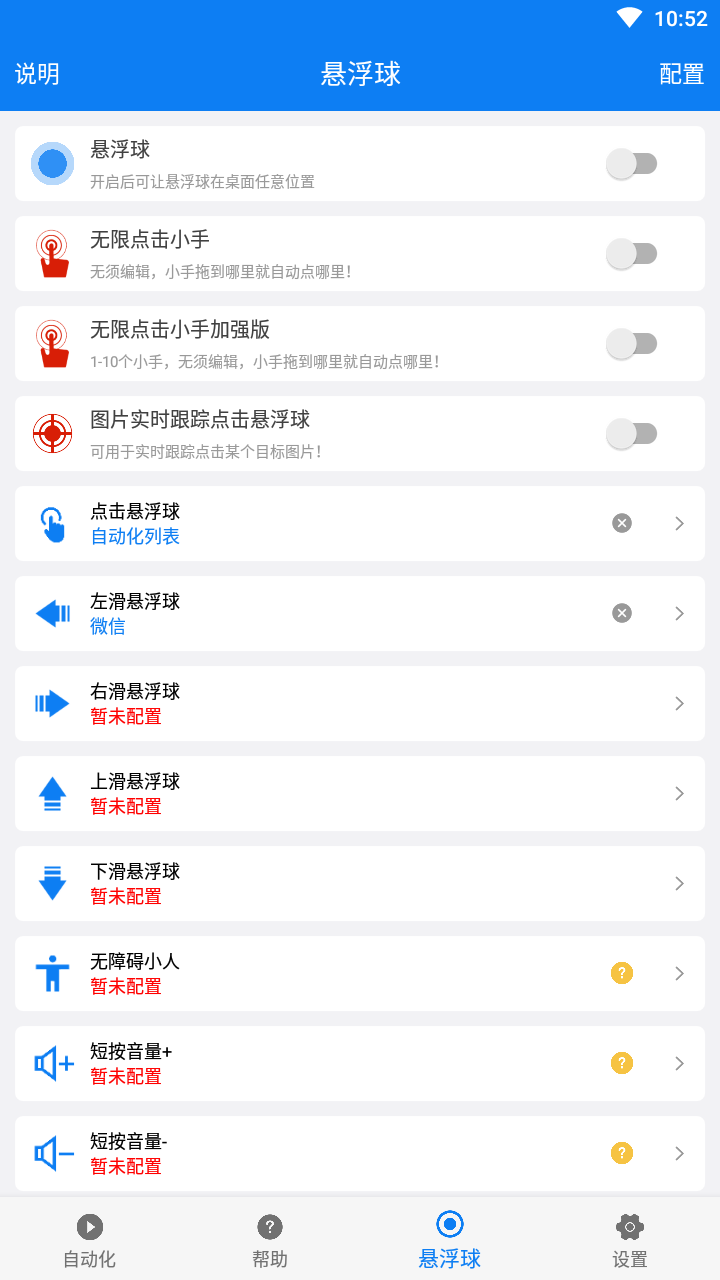720x1280 pixels.
Task: Open 配置 in the top bar
Action: click(x=682, y=74)
